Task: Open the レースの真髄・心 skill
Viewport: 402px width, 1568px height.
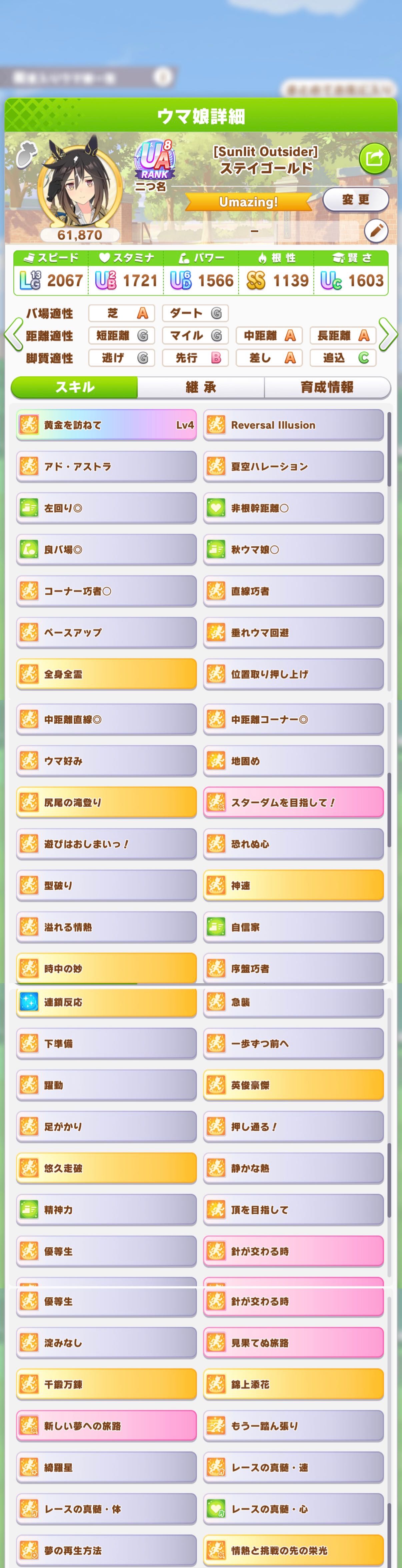Action: pos(293,1509)
